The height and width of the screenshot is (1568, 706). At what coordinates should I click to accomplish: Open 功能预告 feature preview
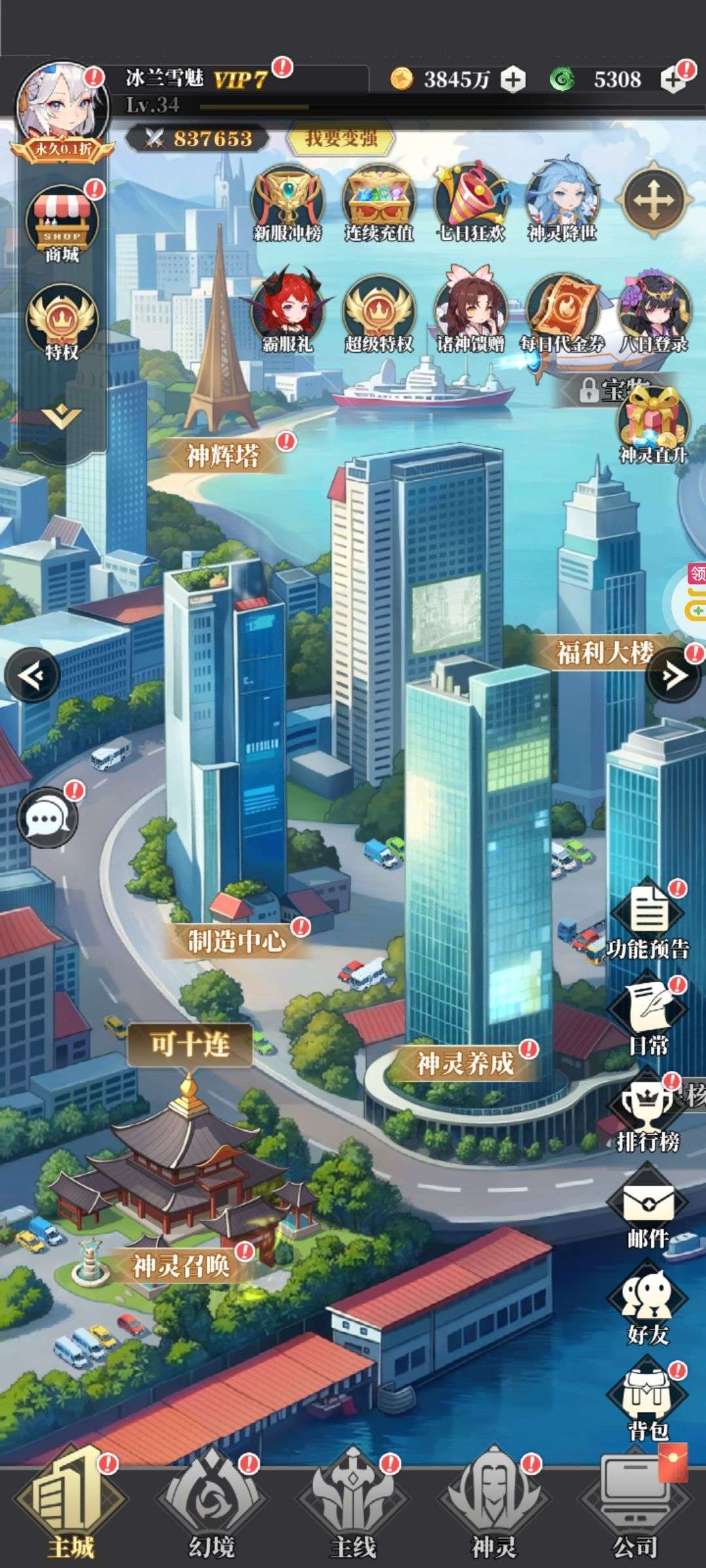coord(648,921)
